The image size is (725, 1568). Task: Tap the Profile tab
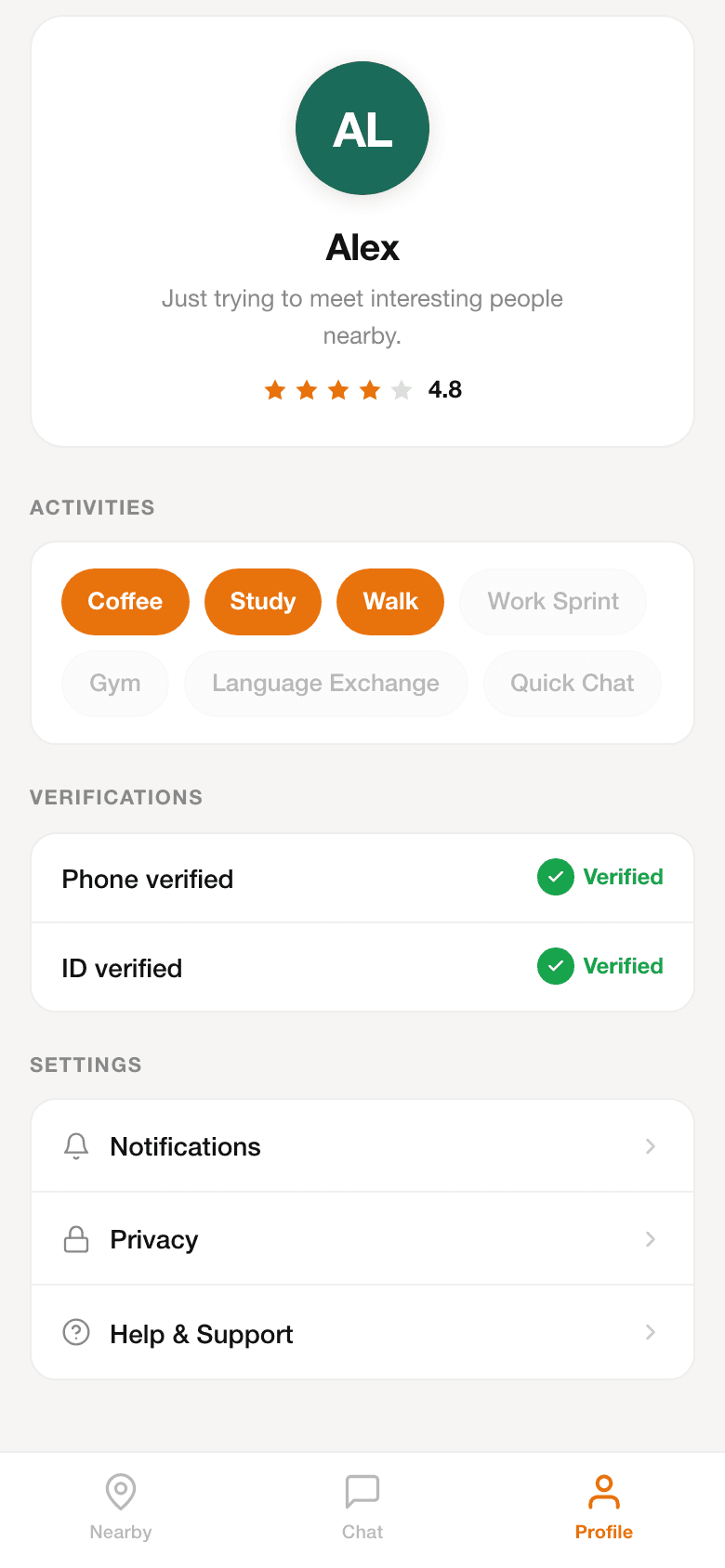604,1507
